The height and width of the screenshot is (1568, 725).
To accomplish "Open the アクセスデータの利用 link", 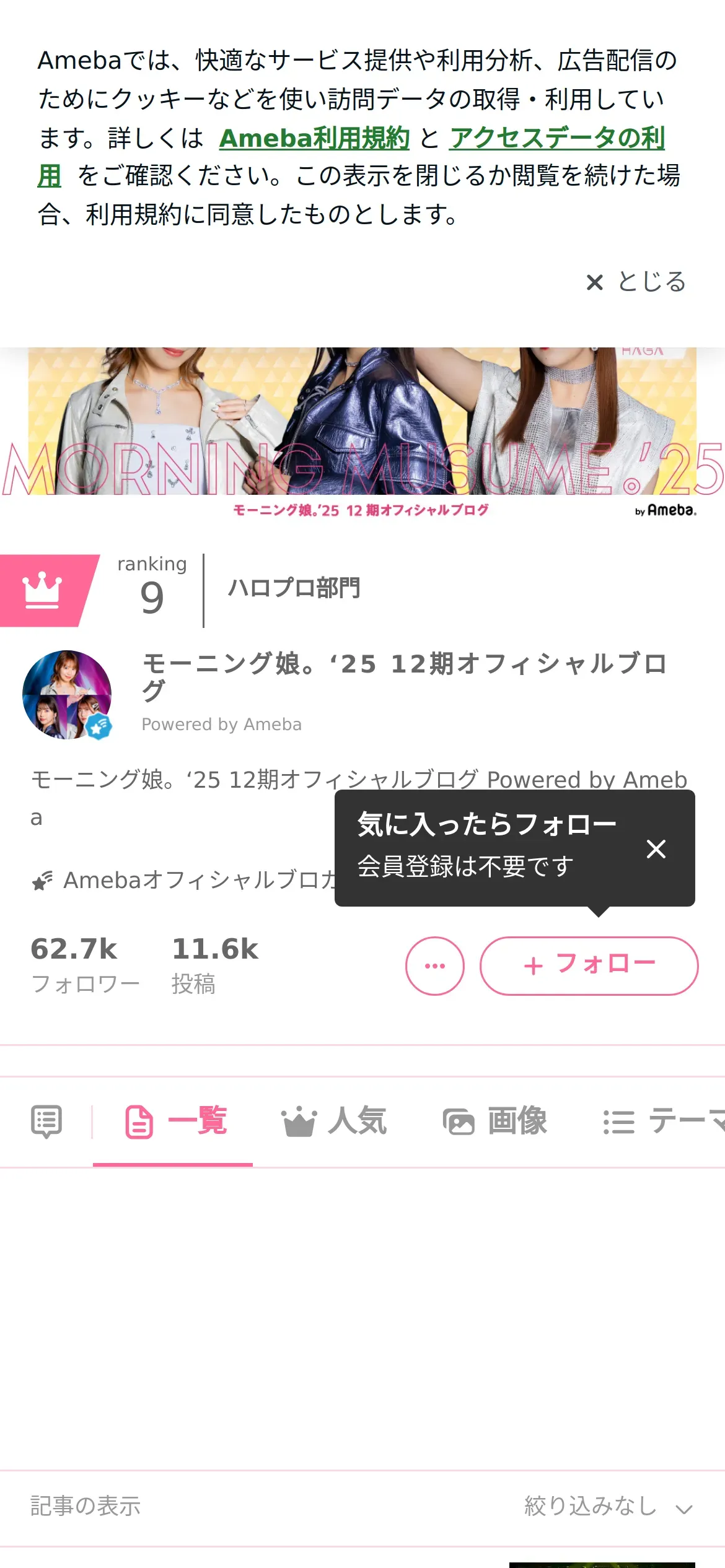I will [556, 137].
